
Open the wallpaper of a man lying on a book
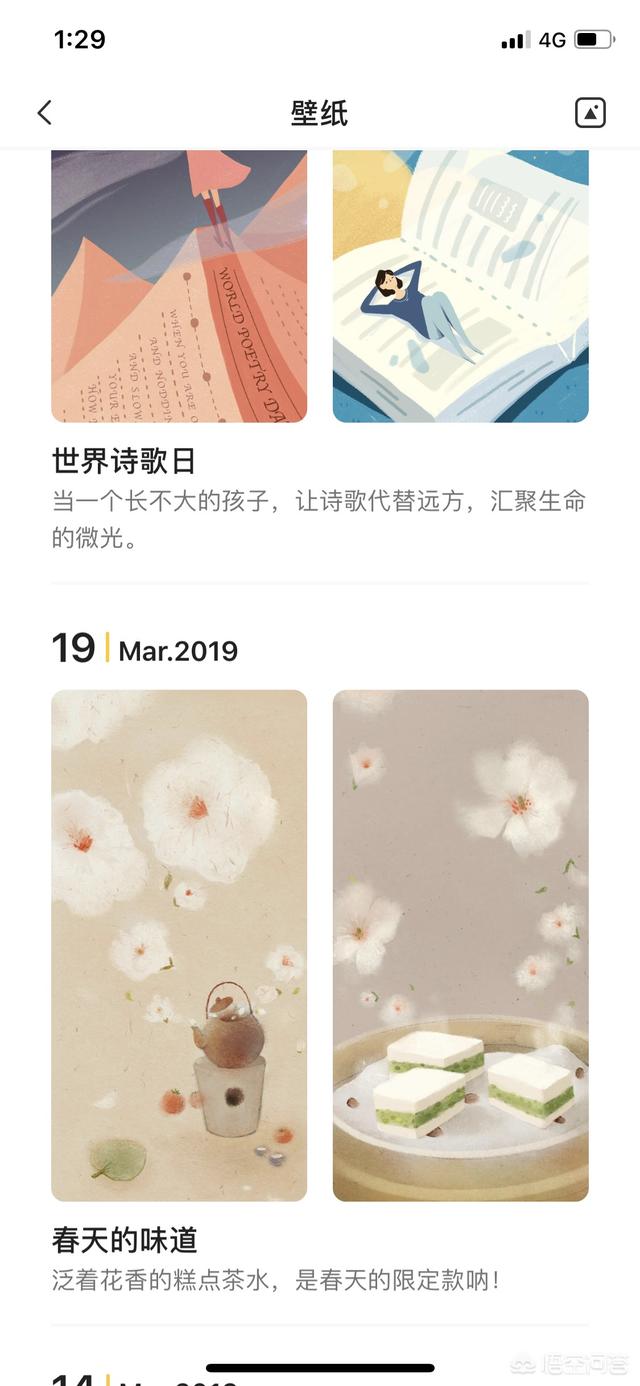pos(460,286)
